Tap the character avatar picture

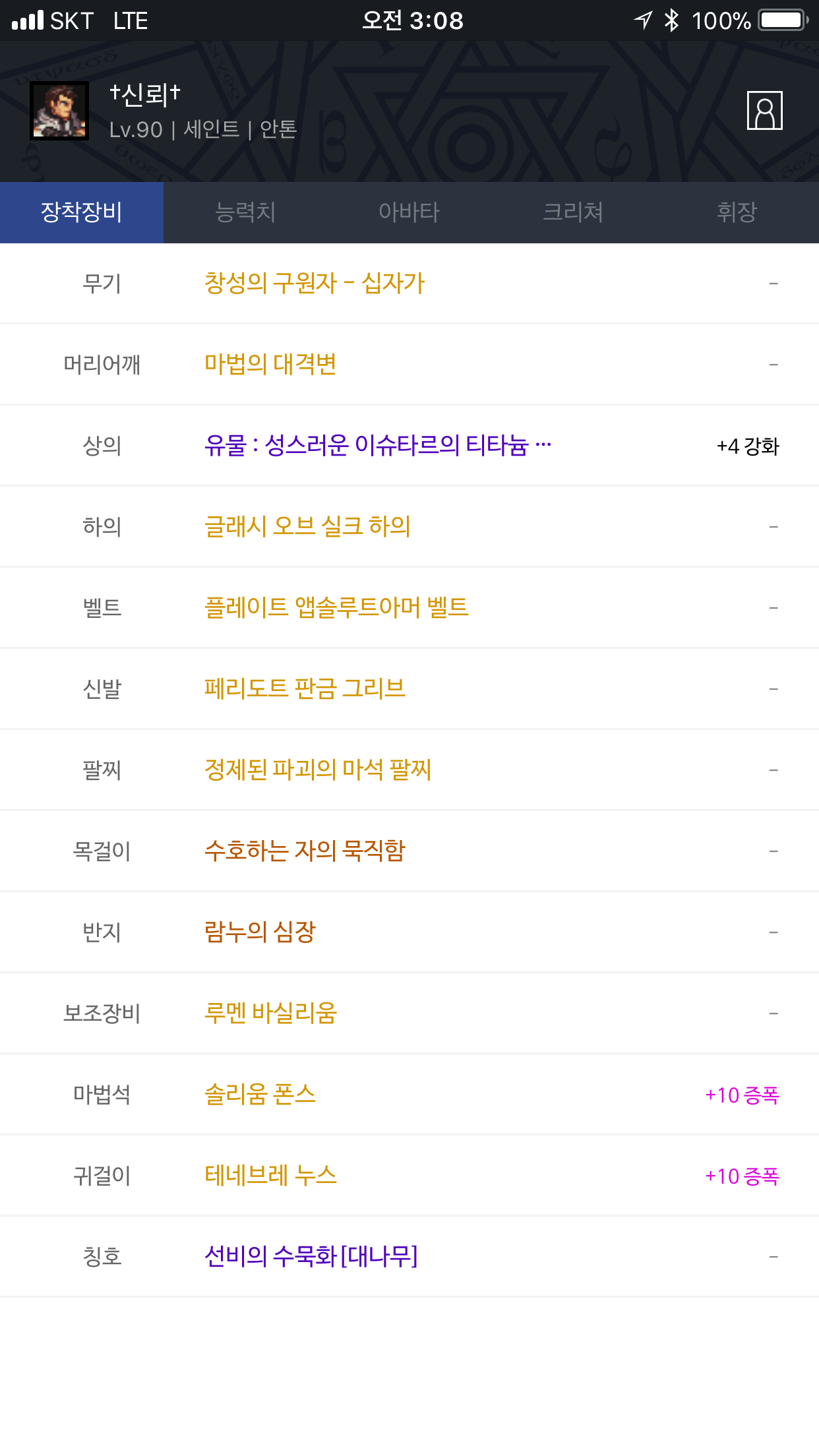coord(59,111)
